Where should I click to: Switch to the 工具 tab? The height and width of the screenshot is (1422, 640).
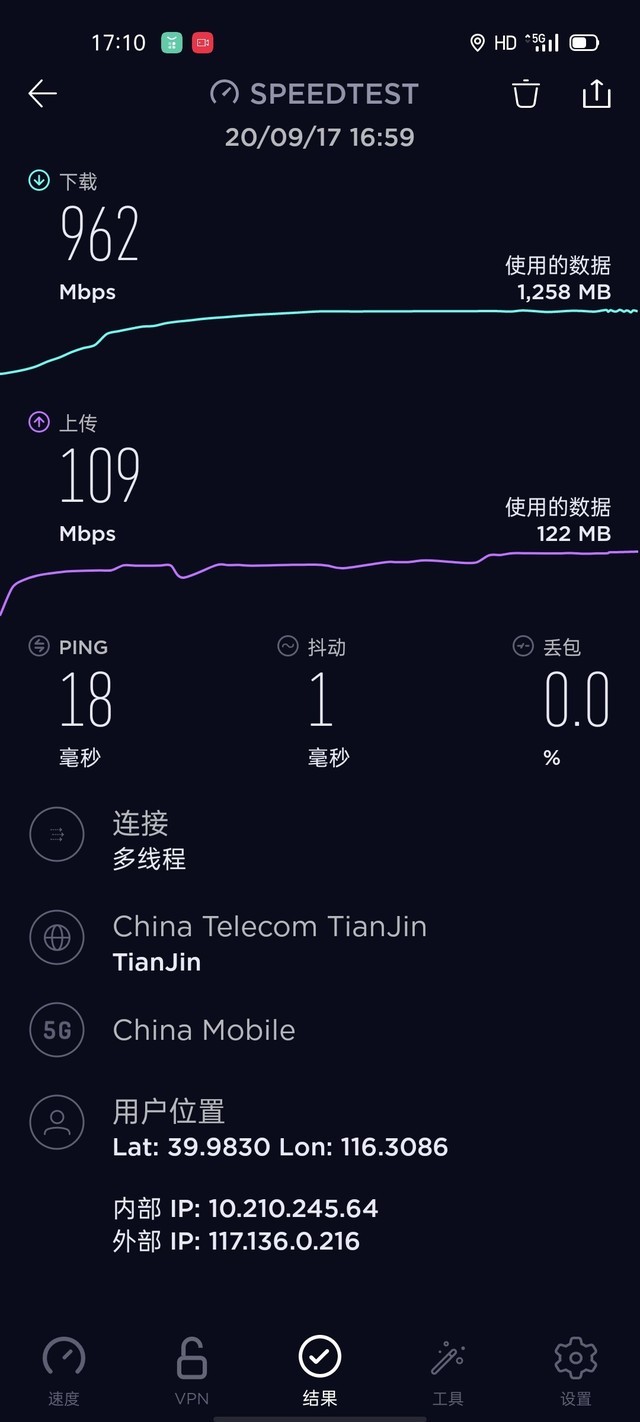click(448, 1370)
